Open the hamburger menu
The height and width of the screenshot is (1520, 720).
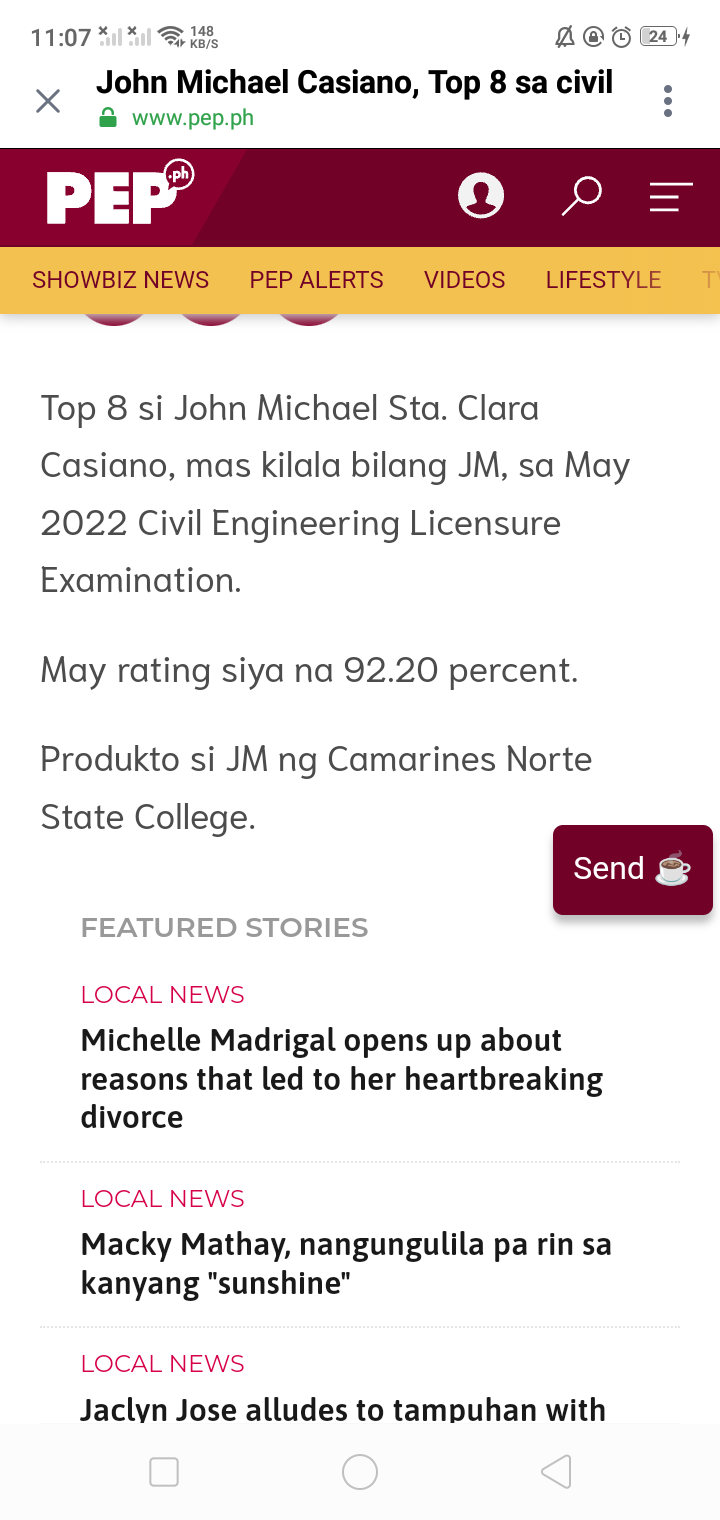(x=671, y=197)
